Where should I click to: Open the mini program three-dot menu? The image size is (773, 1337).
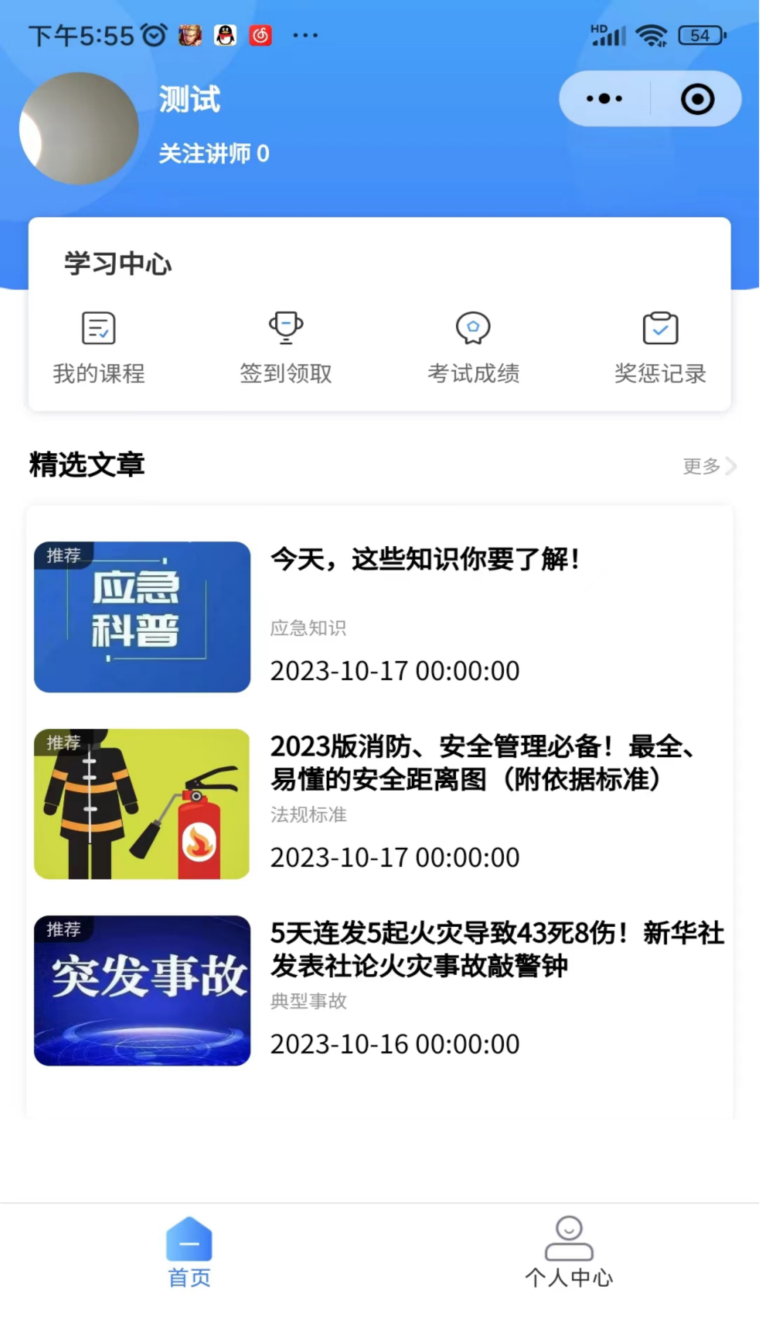(x=605, y=99)
